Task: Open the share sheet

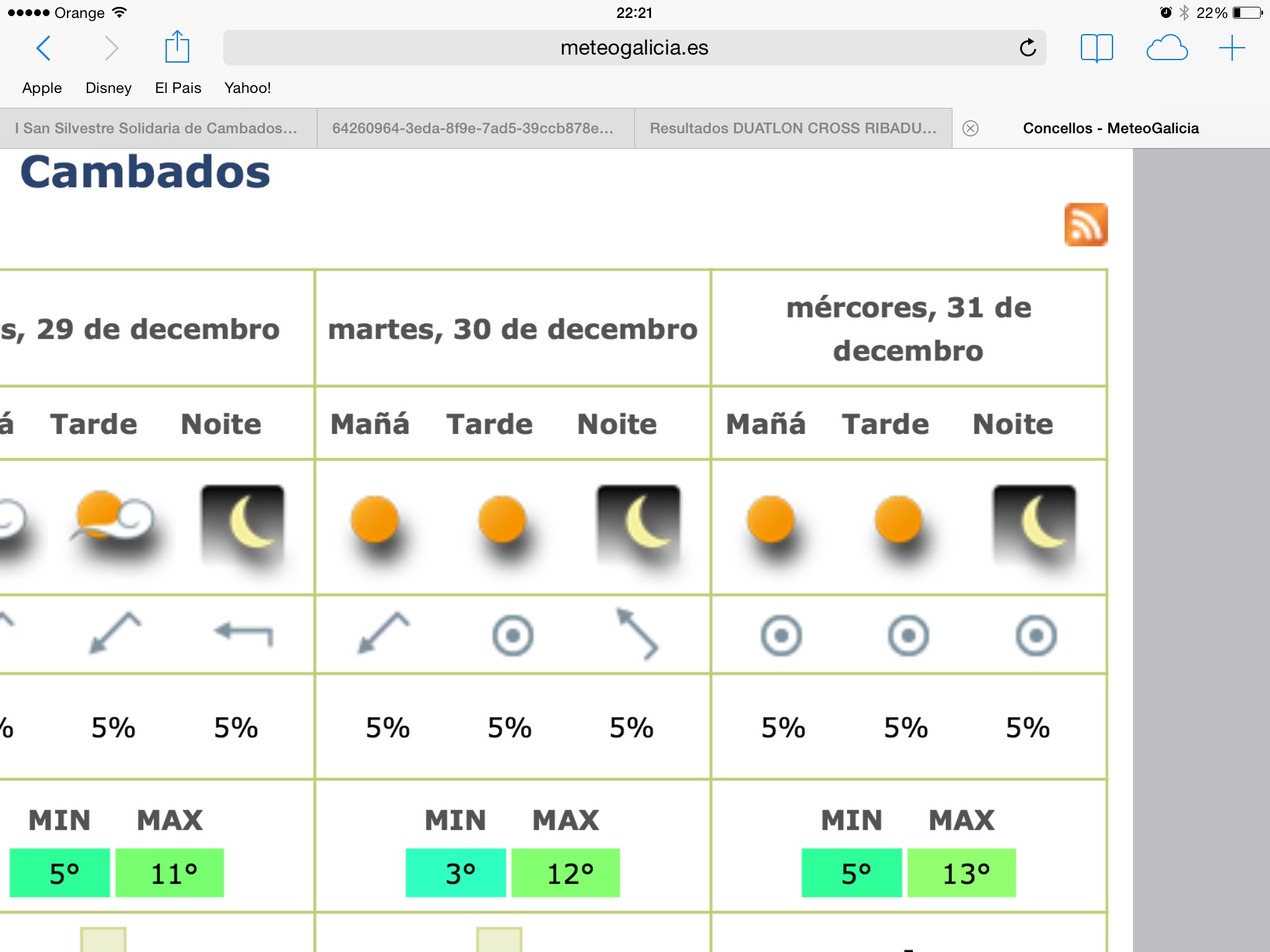Action: 177,47
